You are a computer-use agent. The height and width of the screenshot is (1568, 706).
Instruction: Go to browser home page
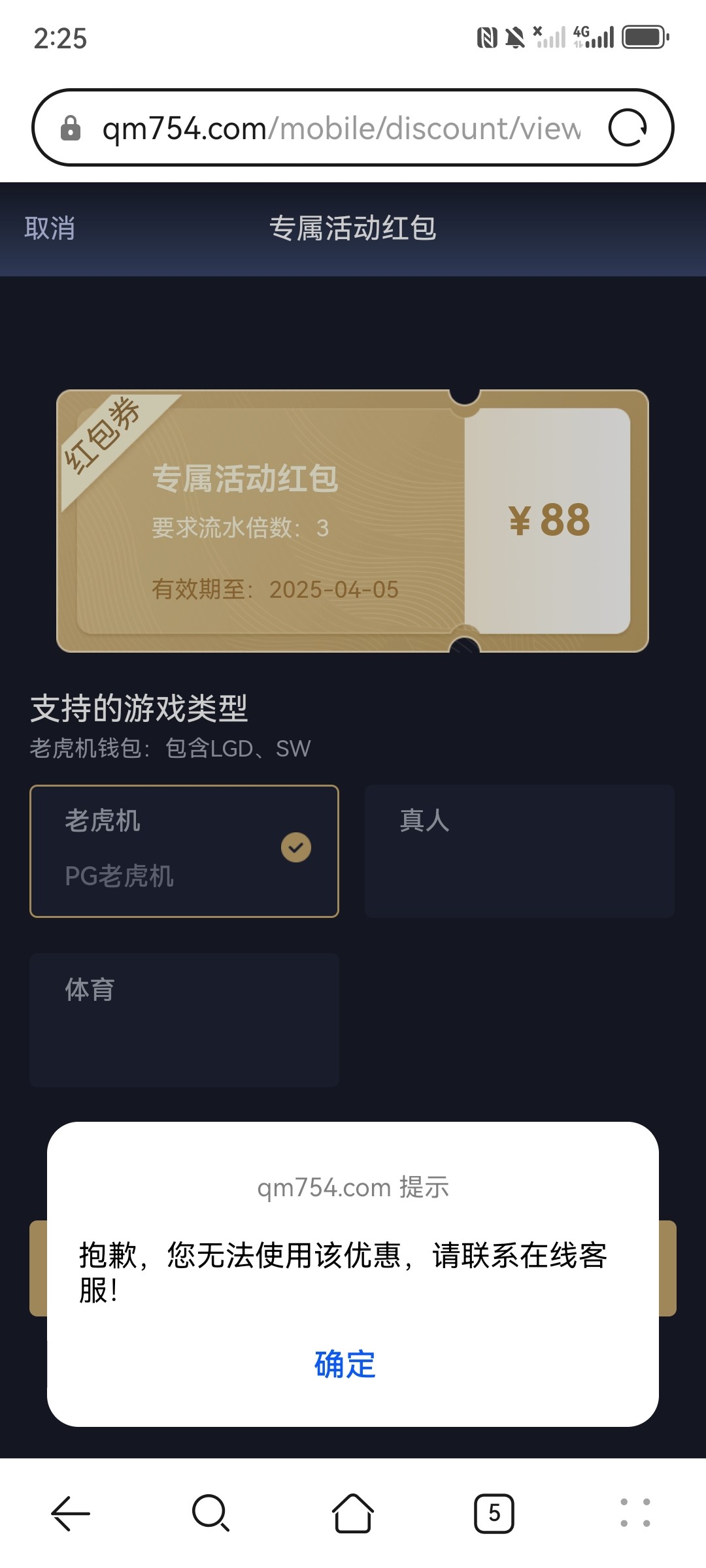point(353,1512)
